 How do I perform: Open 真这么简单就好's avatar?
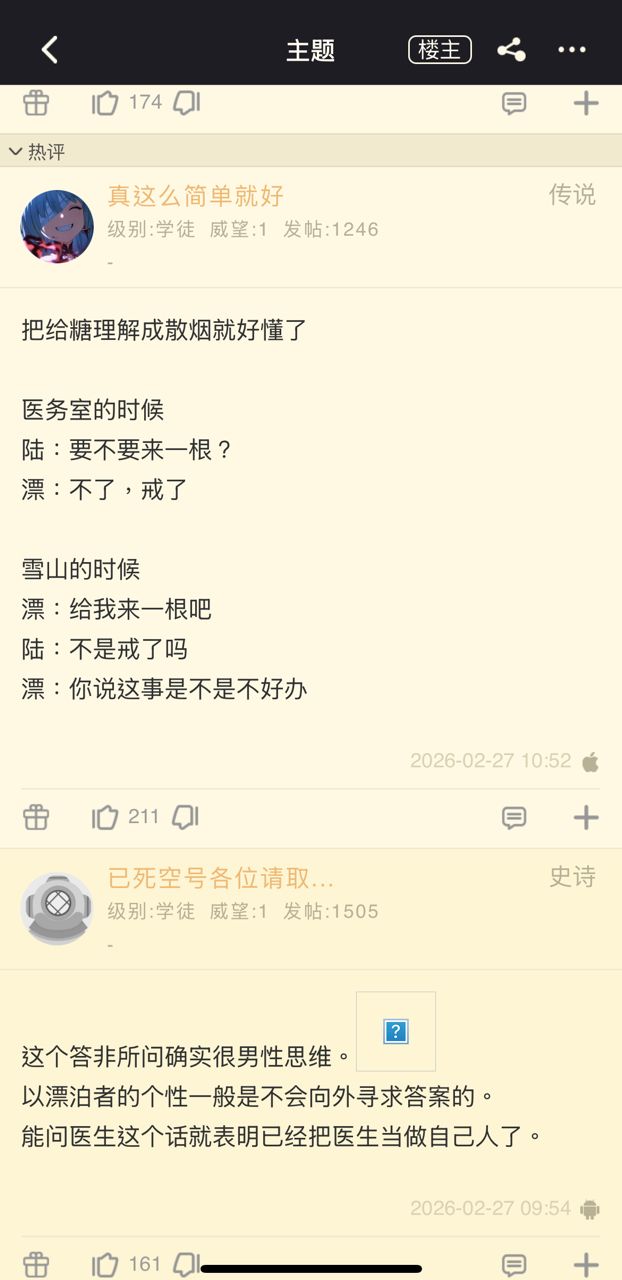click(57, 227)
